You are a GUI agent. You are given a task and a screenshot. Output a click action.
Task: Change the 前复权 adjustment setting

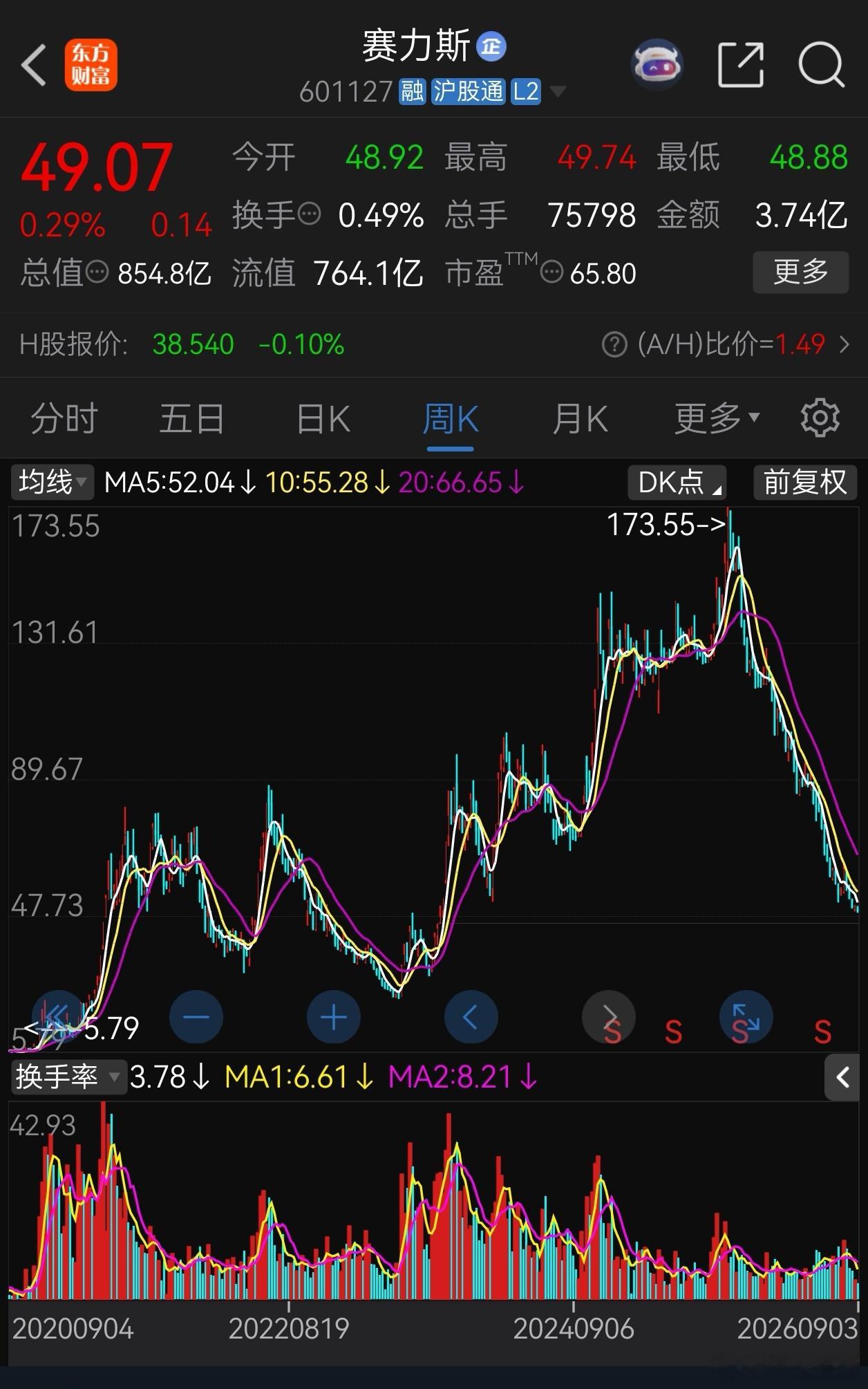coord(805,482)
